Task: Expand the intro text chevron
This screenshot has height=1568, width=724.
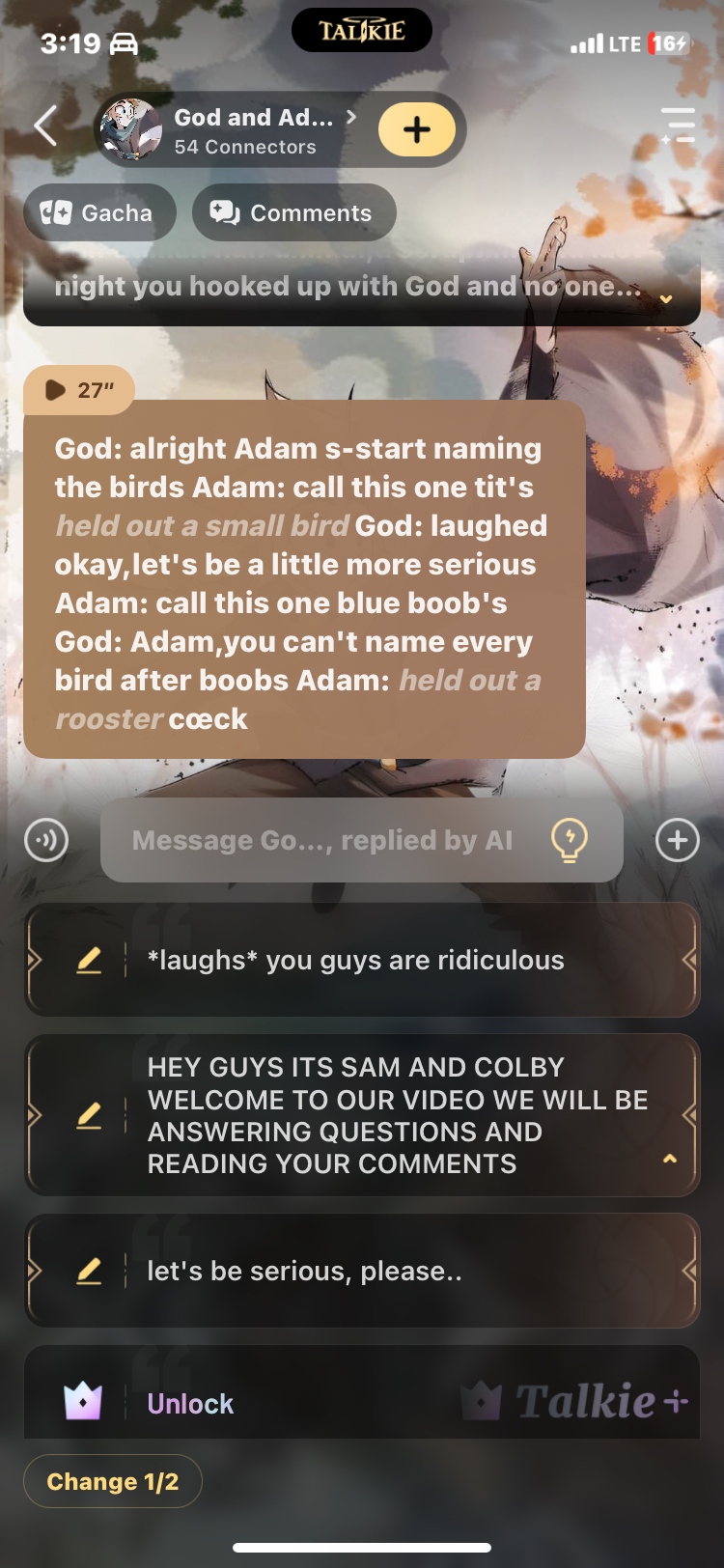Action: 666,299
